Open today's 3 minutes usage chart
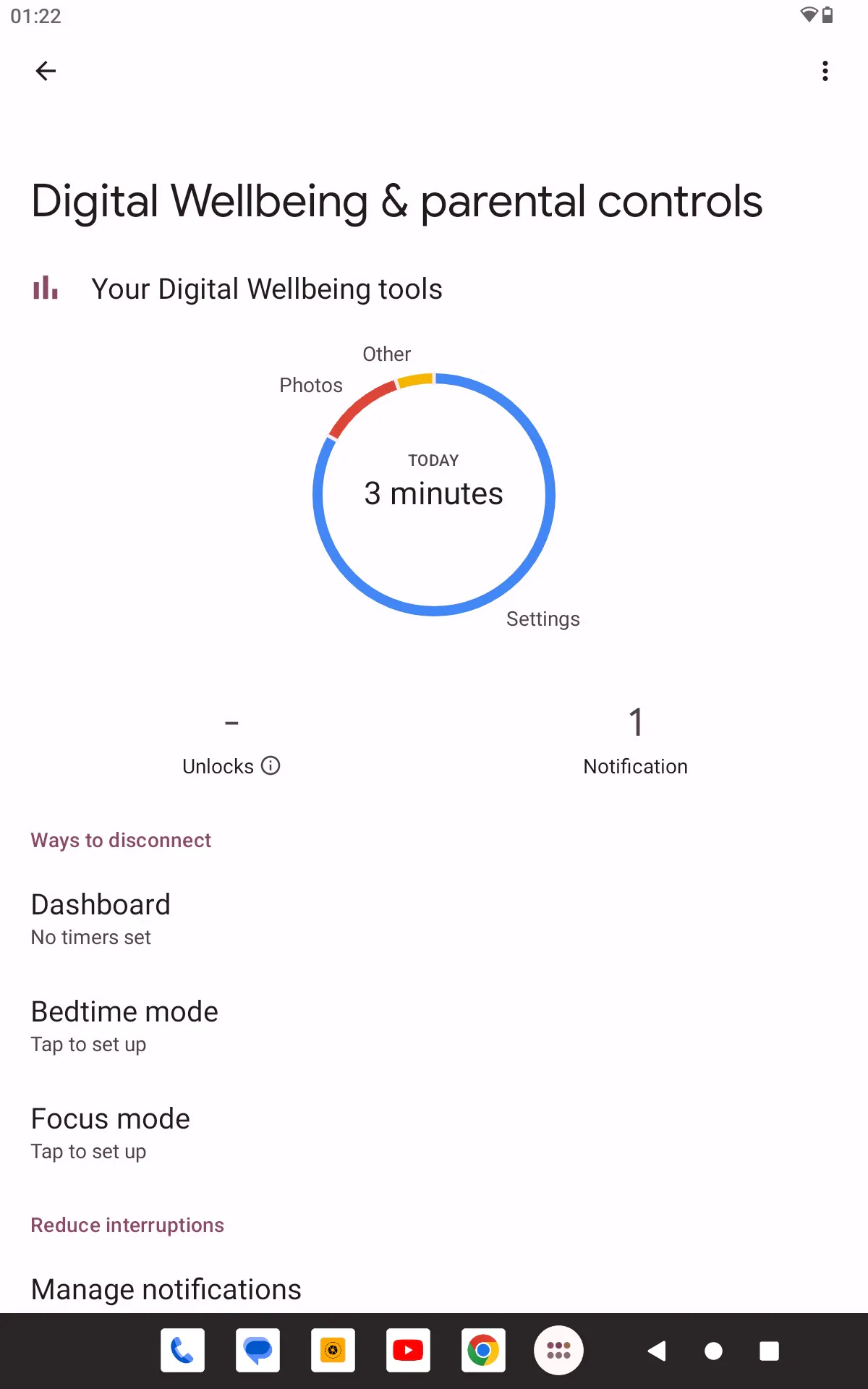The width and height of the screenshot is (868, 1389). [434, 494]
